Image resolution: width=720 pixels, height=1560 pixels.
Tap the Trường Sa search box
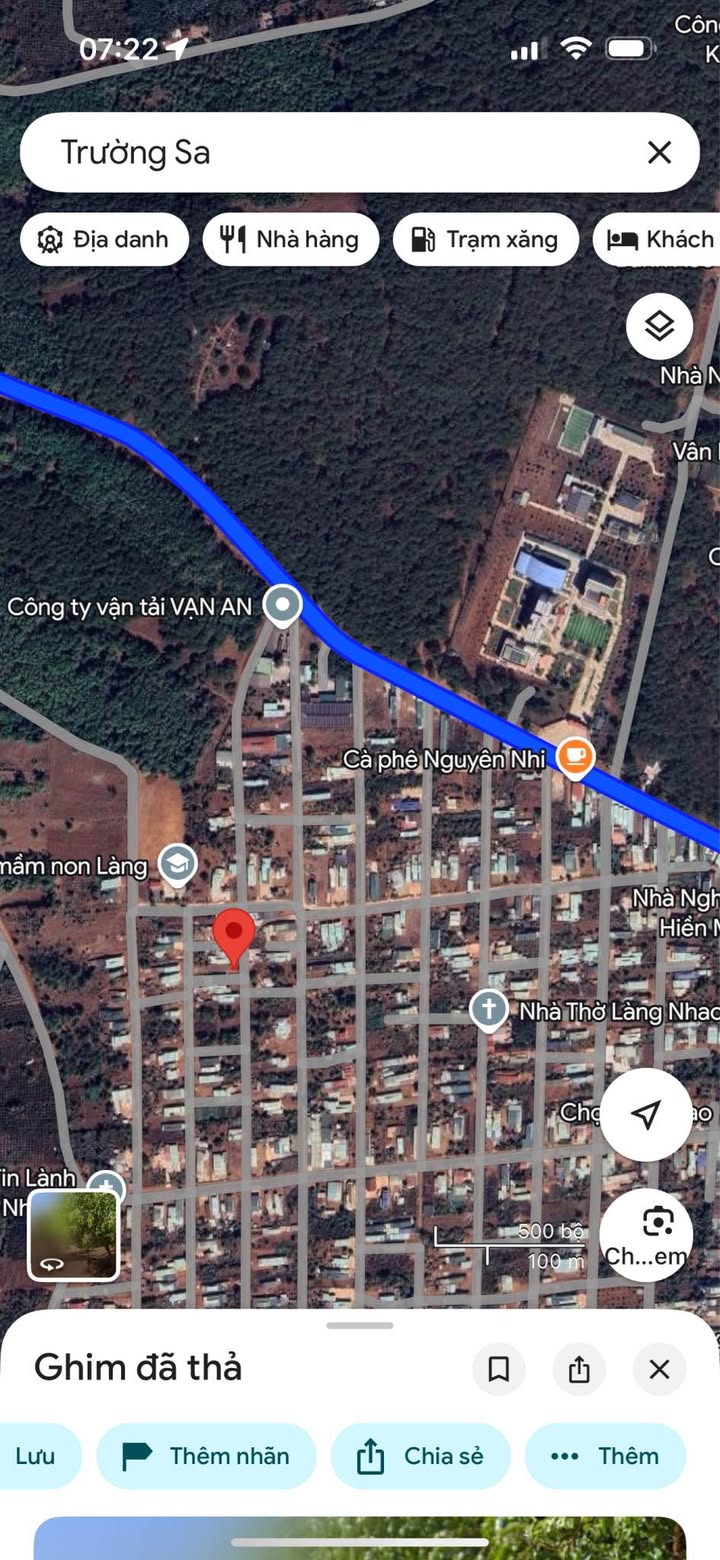330,152
